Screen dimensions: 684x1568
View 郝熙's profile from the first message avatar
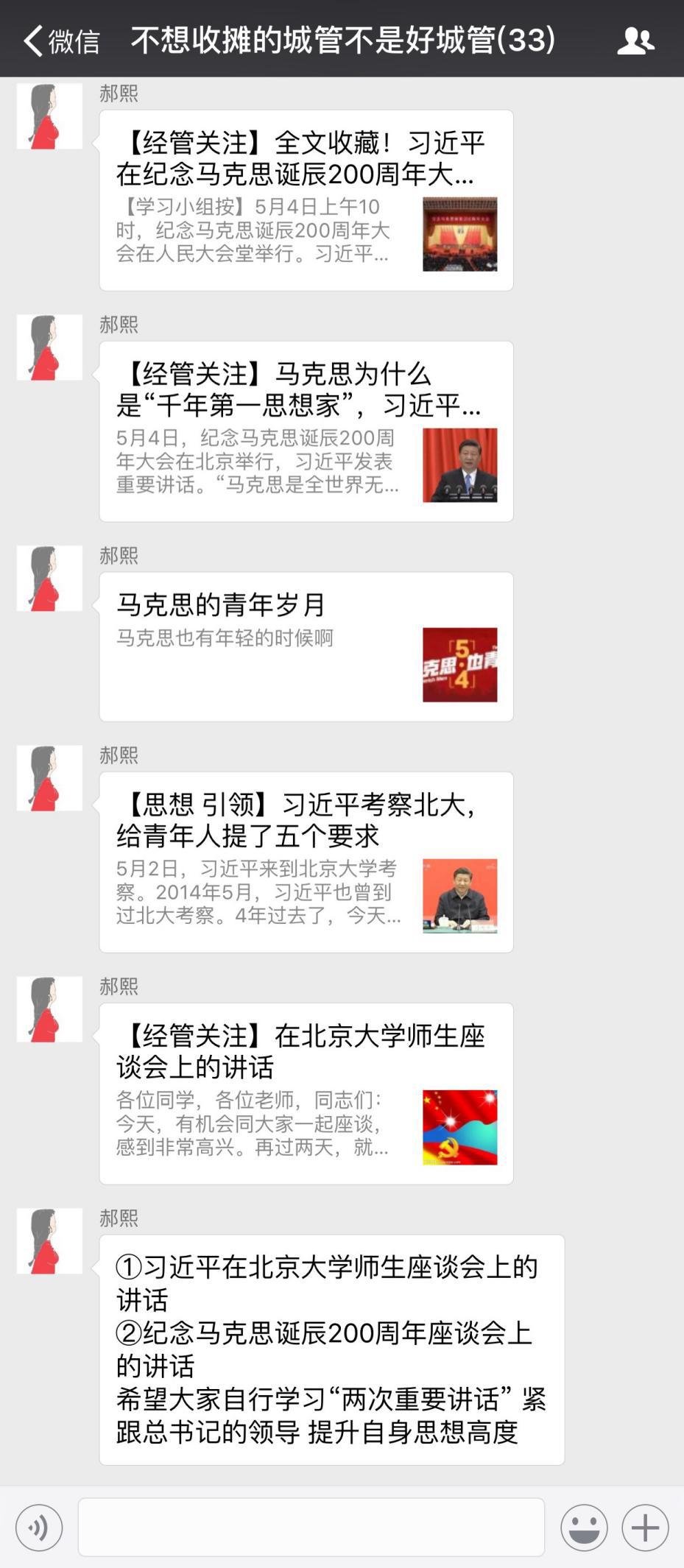coord(49,116)
